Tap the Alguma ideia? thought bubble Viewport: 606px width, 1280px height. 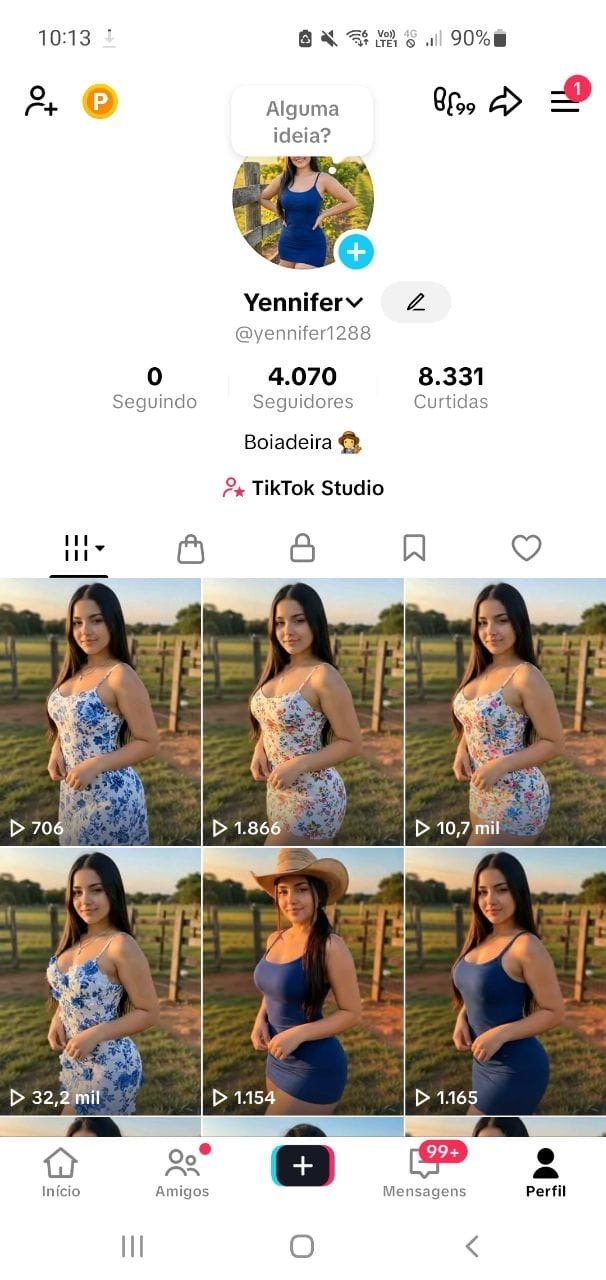tap(302, 122)
